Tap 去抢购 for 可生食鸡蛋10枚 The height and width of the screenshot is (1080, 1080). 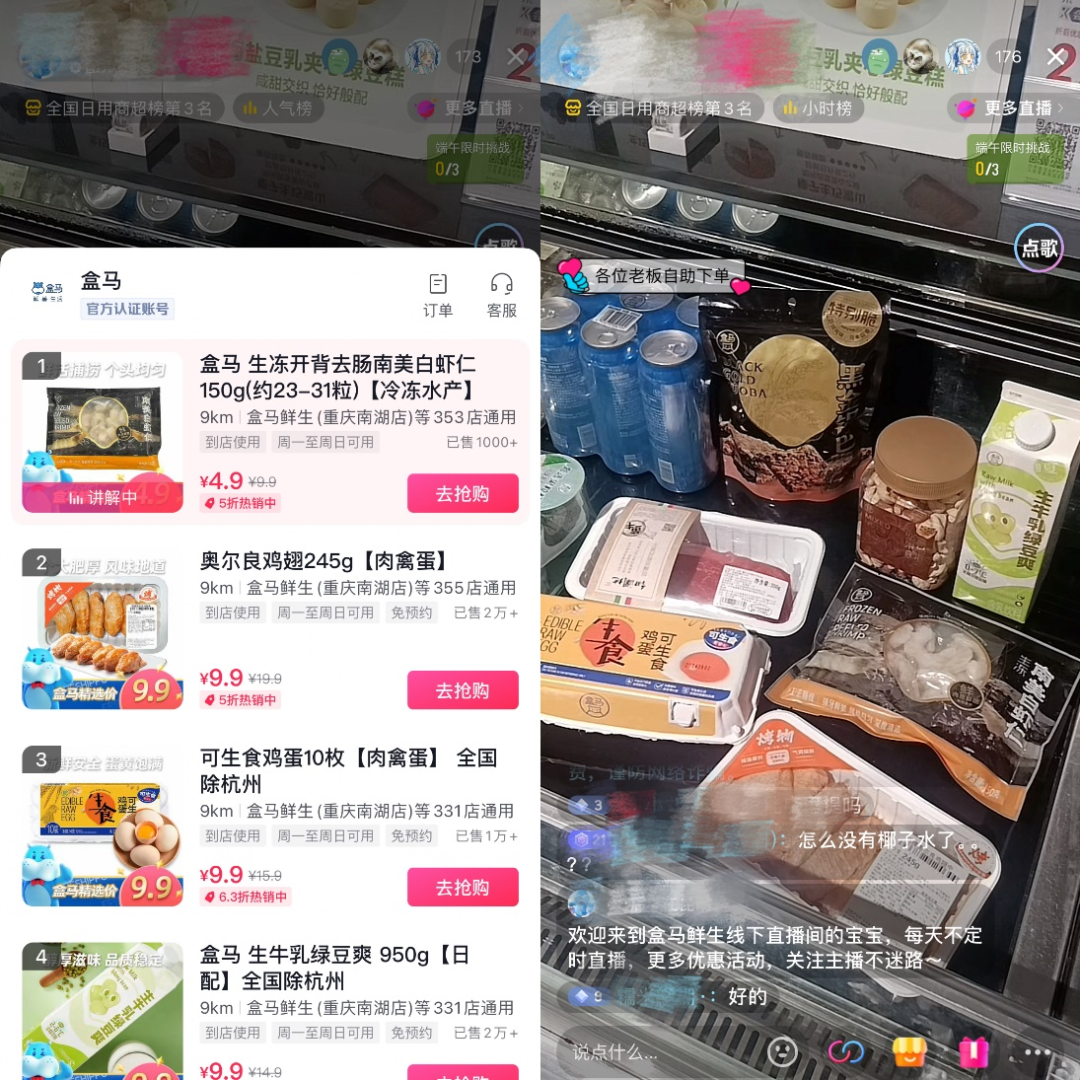tap(462, 887)
